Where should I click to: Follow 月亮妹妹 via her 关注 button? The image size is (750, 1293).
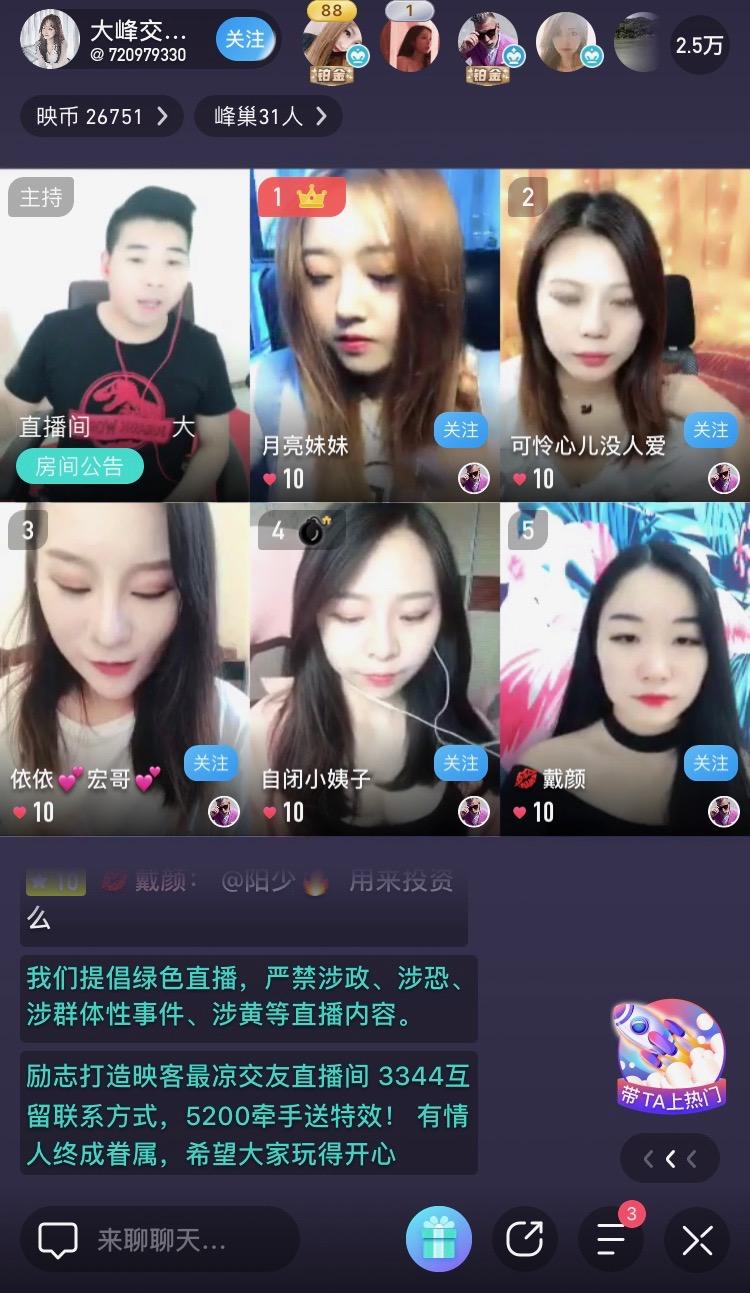click(459, 429)
